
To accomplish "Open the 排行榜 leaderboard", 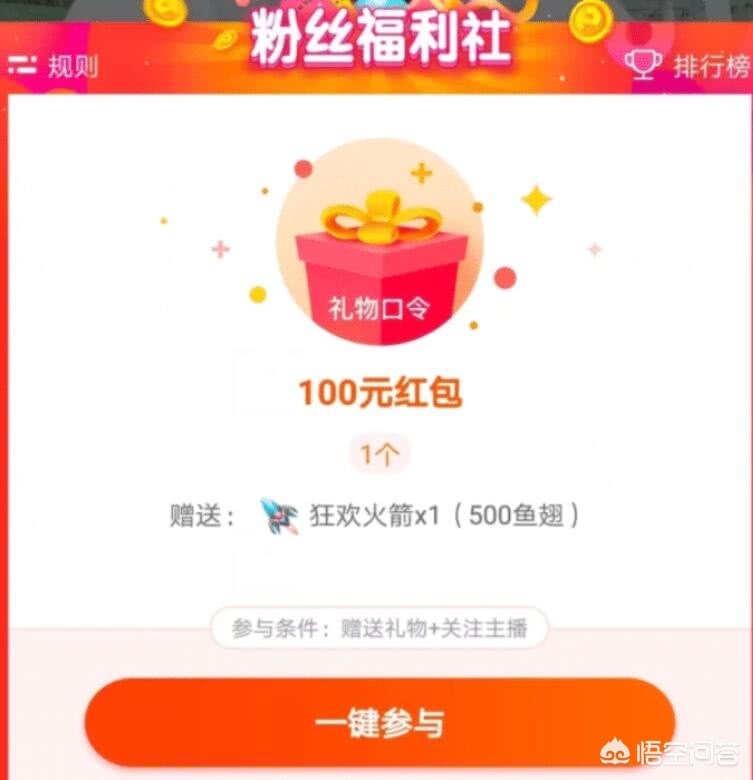I will pos(688,67).
